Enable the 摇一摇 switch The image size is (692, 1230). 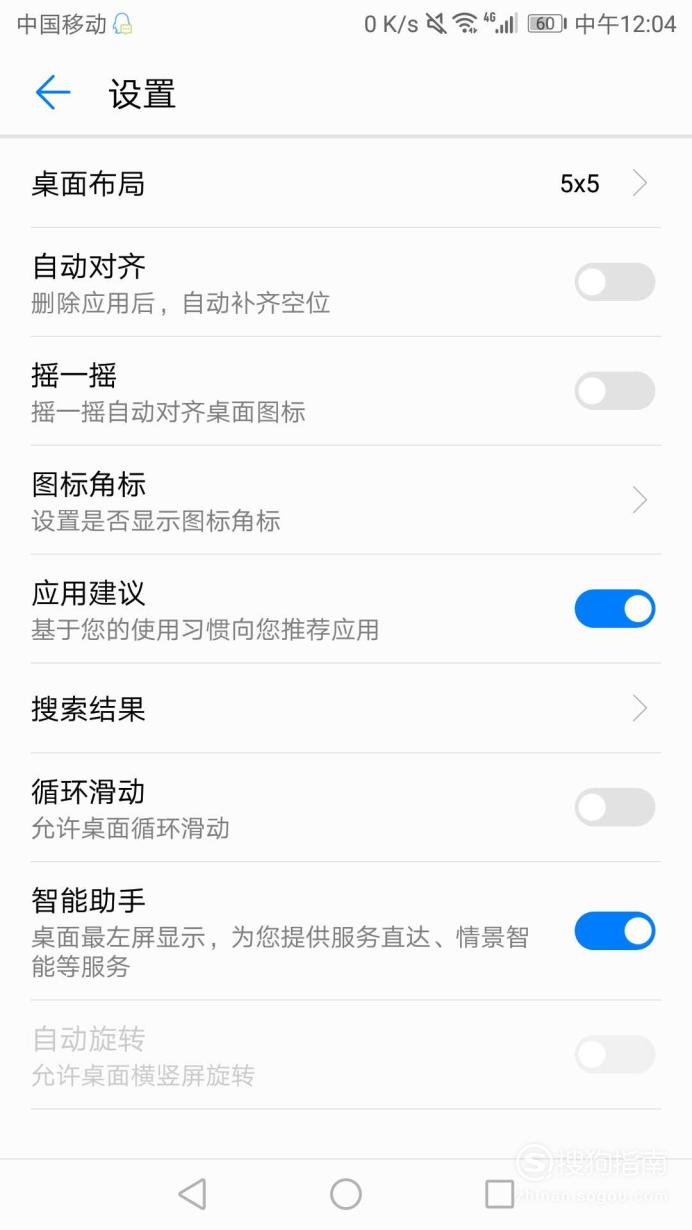(614, 391)
